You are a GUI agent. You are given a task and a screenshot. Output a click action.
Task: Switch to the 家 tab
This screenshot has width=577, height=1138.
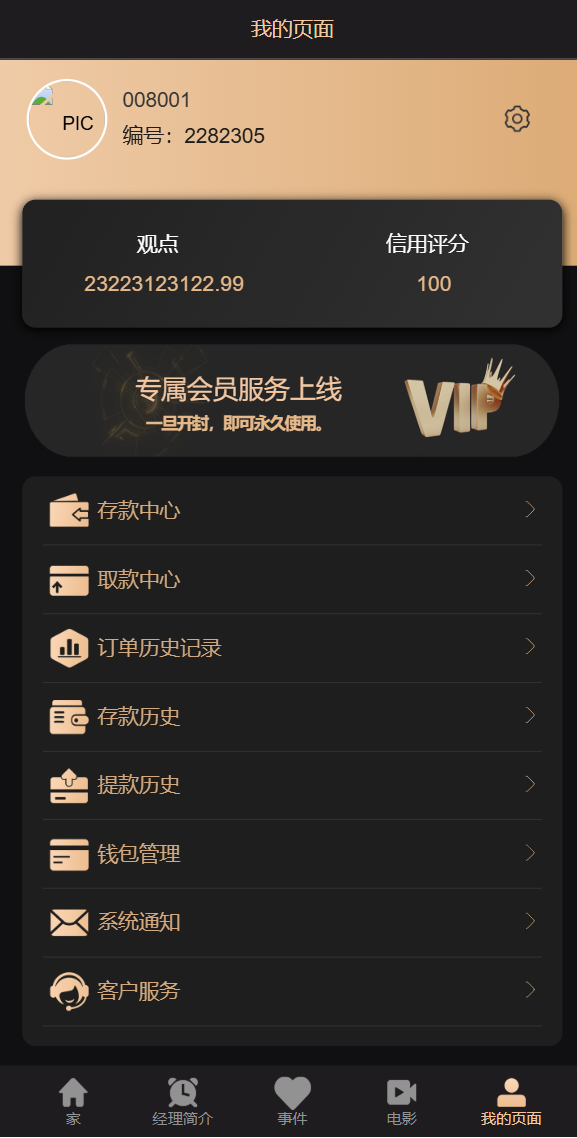(x=73, y=1102)
